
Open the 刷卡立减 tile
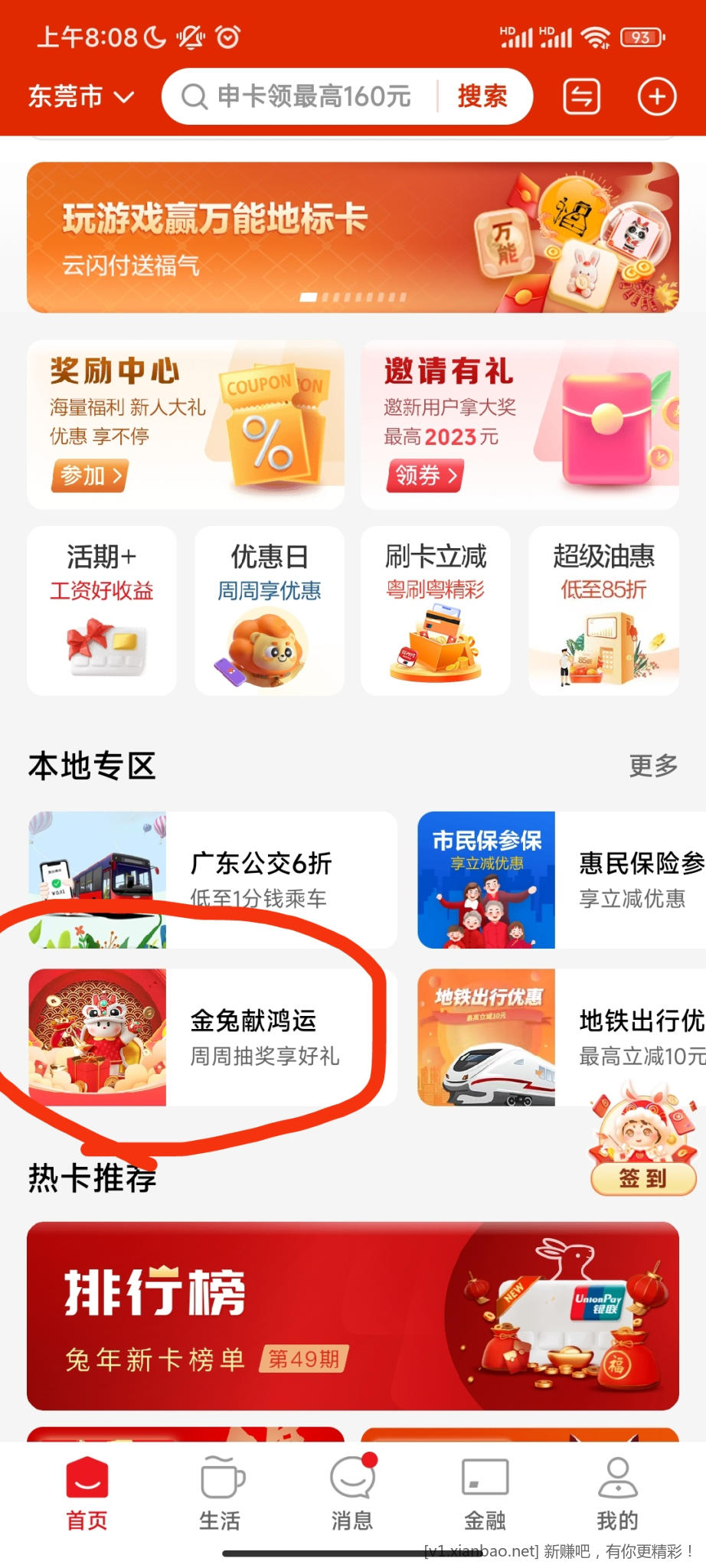coord(436,610)
